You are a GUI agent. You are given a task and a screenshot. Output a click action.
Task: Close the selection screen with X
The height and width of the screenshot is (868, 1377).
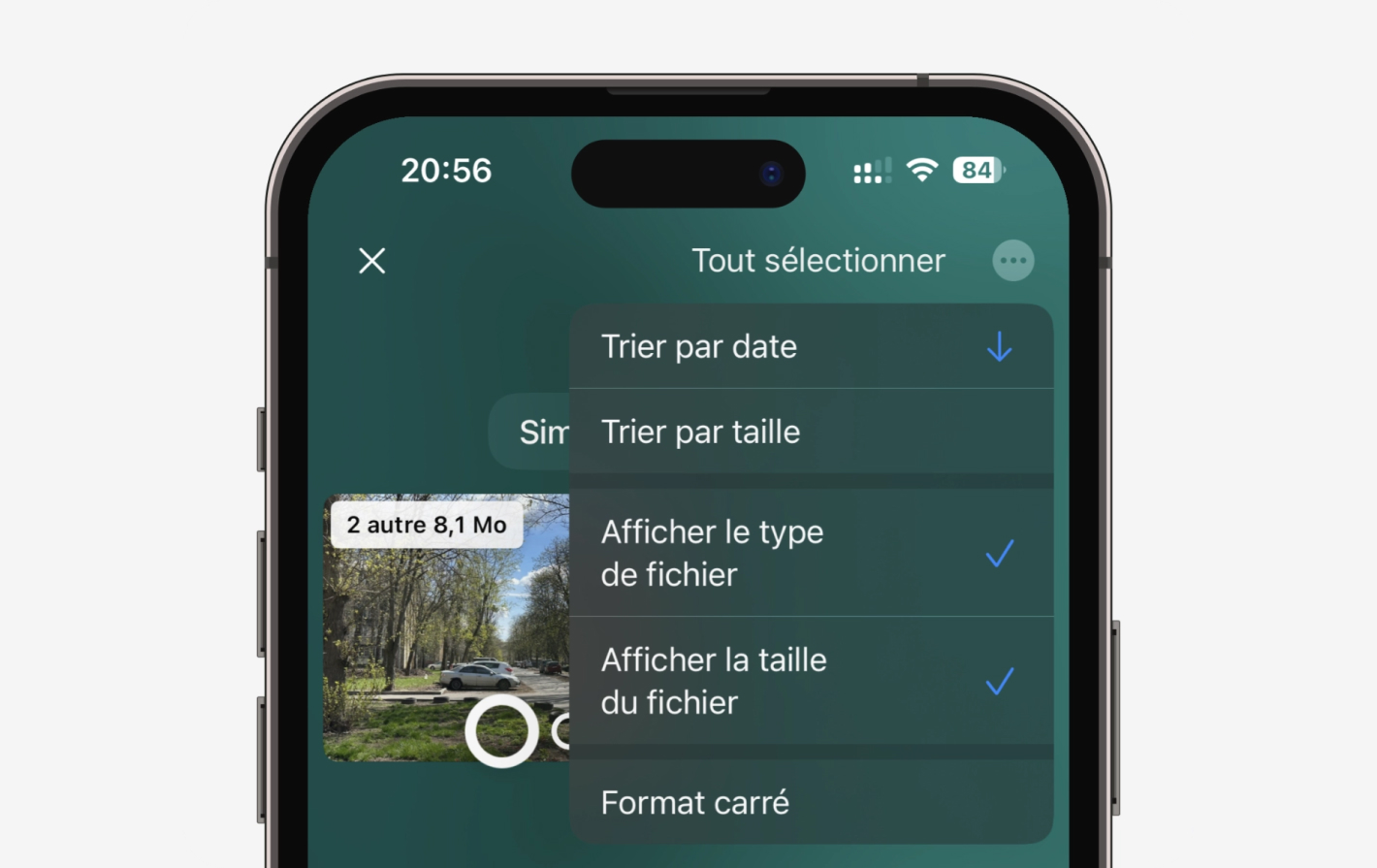371,261
